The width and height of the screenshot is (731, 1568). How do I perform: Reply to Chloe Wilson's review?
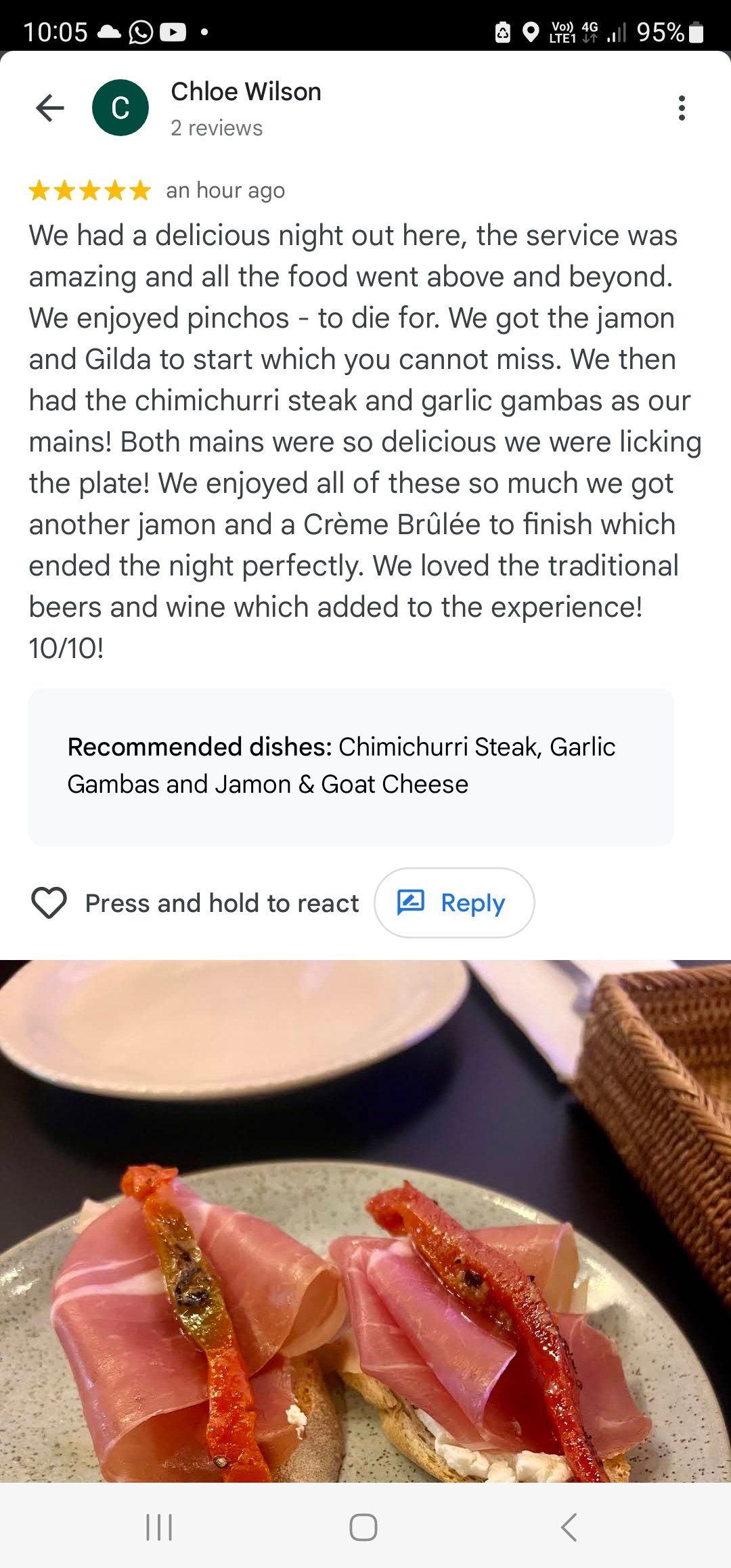[x=454, y=902]
